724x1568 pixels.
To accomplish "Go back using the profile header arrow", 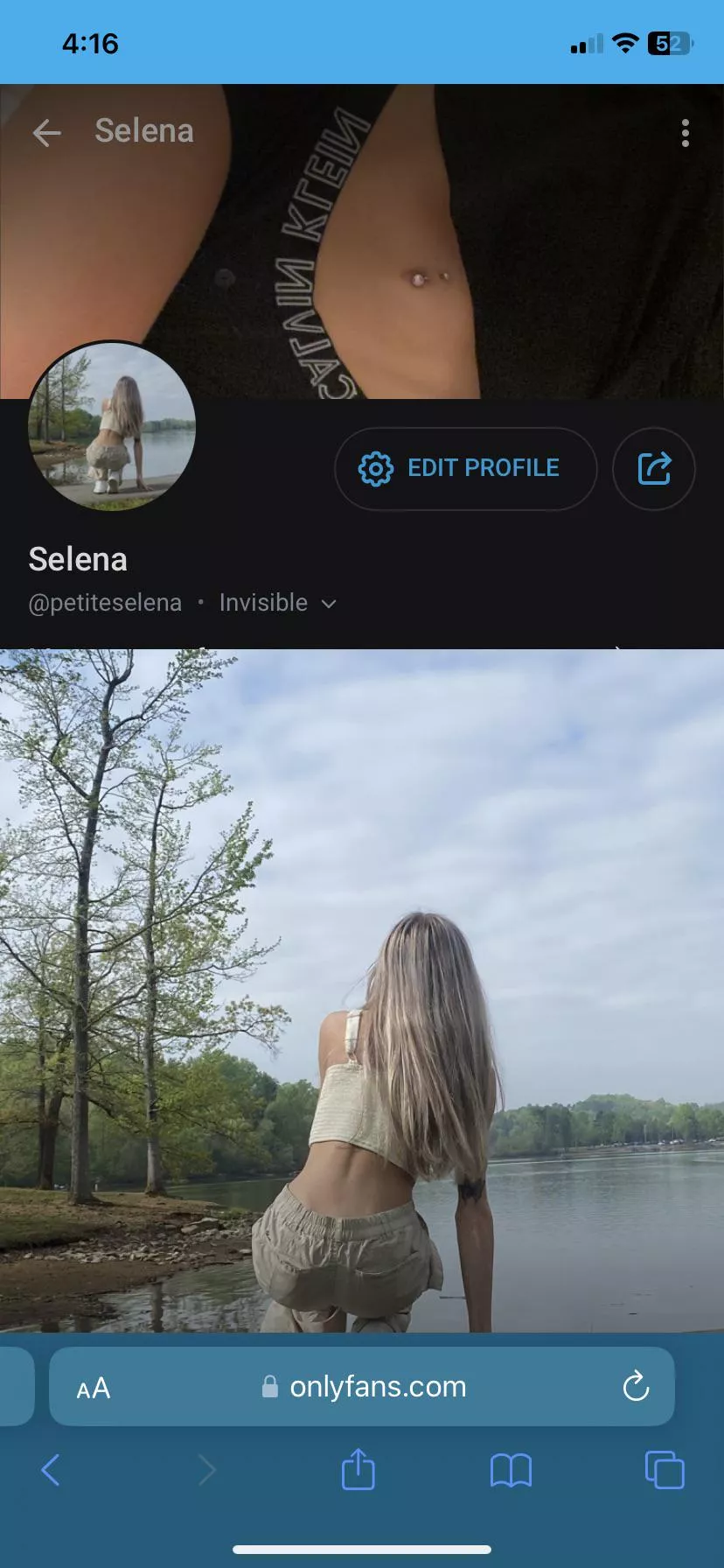I will tap(46, 133).
